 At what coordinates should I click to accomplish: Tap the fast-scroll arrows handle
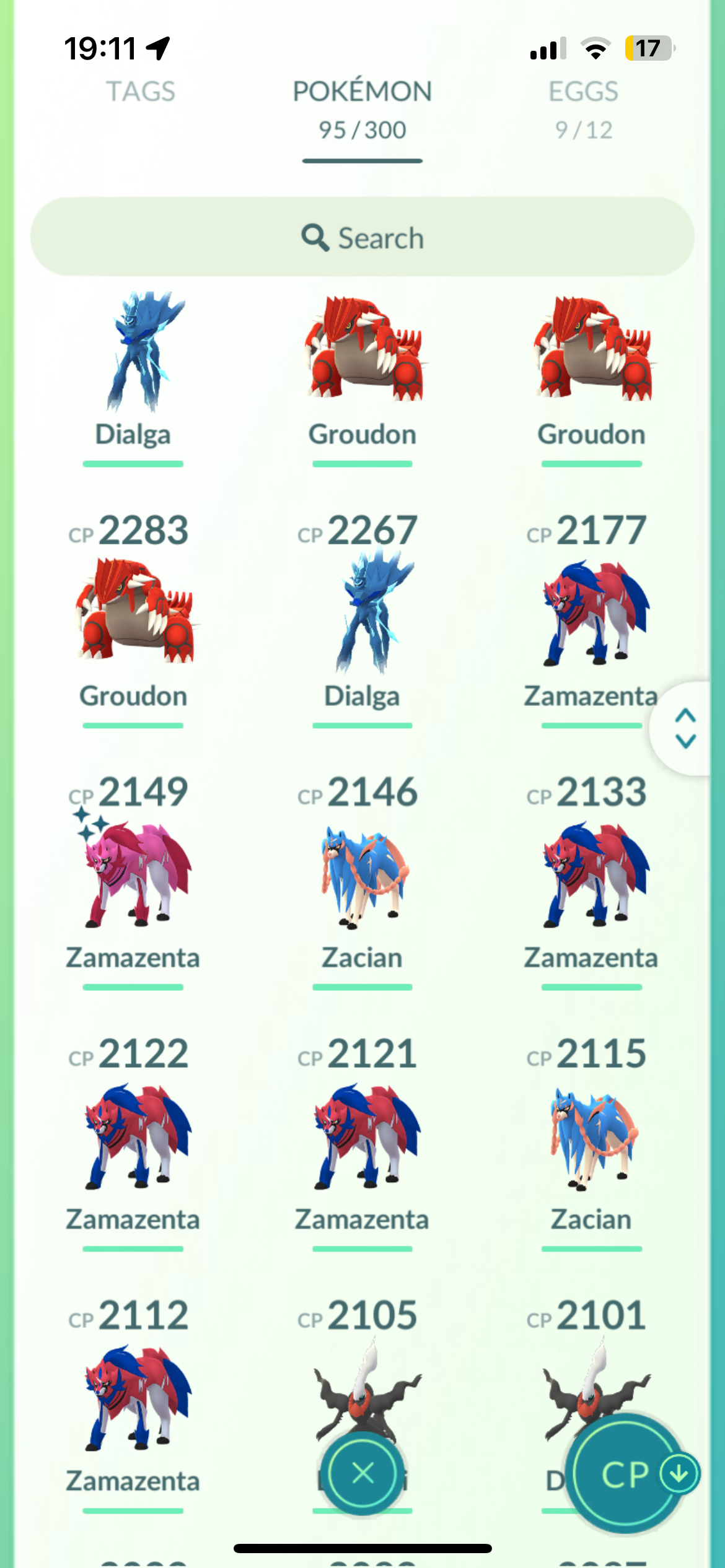pos(685,728)
